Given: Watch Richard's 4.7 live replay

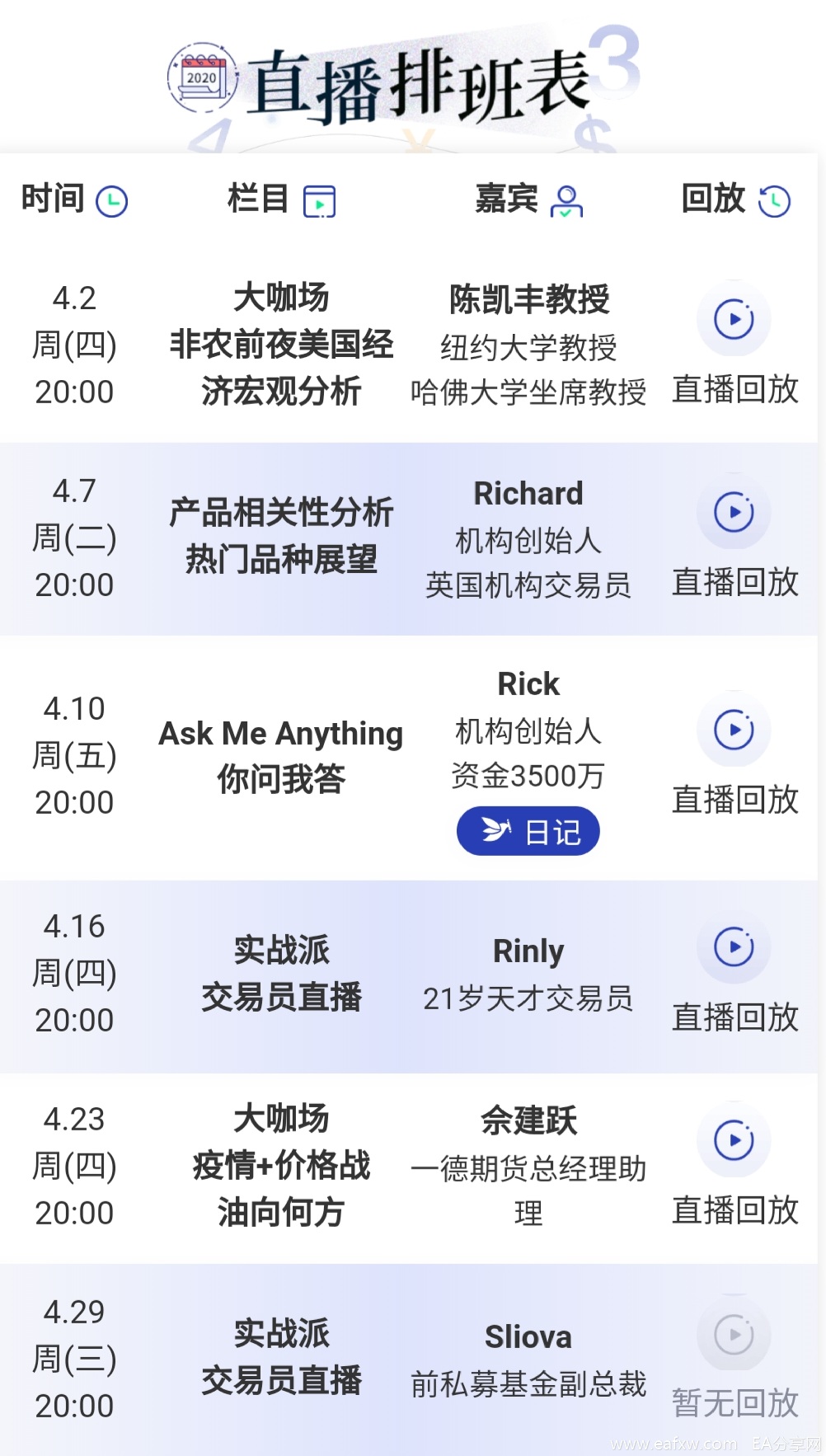Looking at the screenshot, I should (x=734, y=513).
